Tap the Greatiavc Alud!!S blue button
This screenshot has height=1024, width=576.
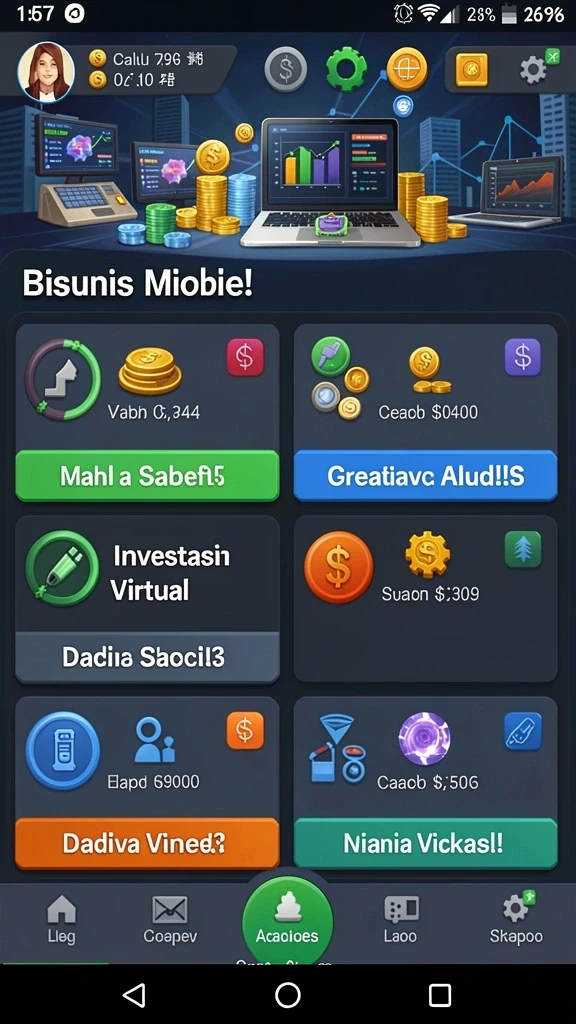tap(425, 476)
